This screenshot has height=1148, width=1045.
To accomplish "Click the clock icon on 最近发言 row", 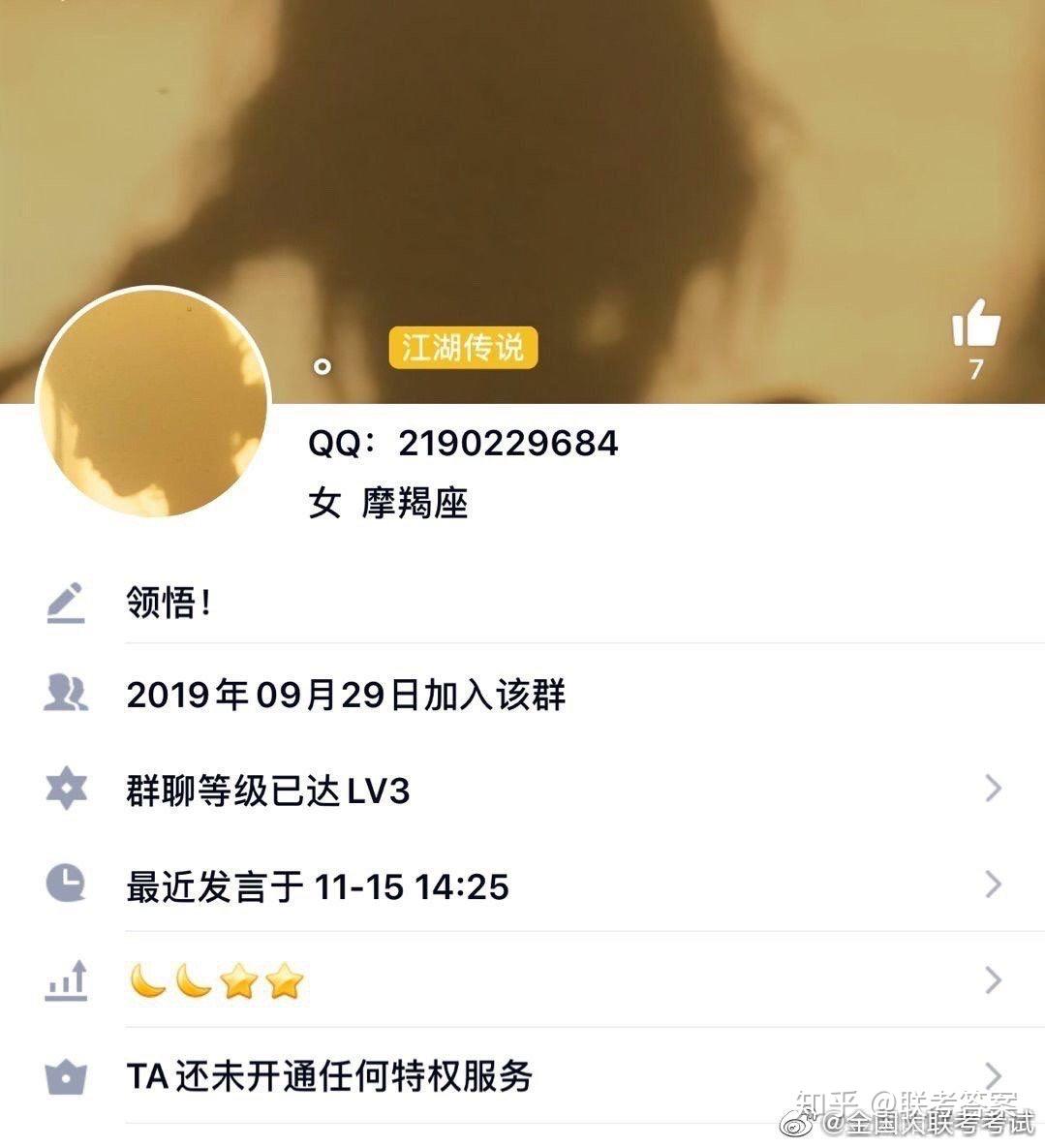I will (65, 884).
